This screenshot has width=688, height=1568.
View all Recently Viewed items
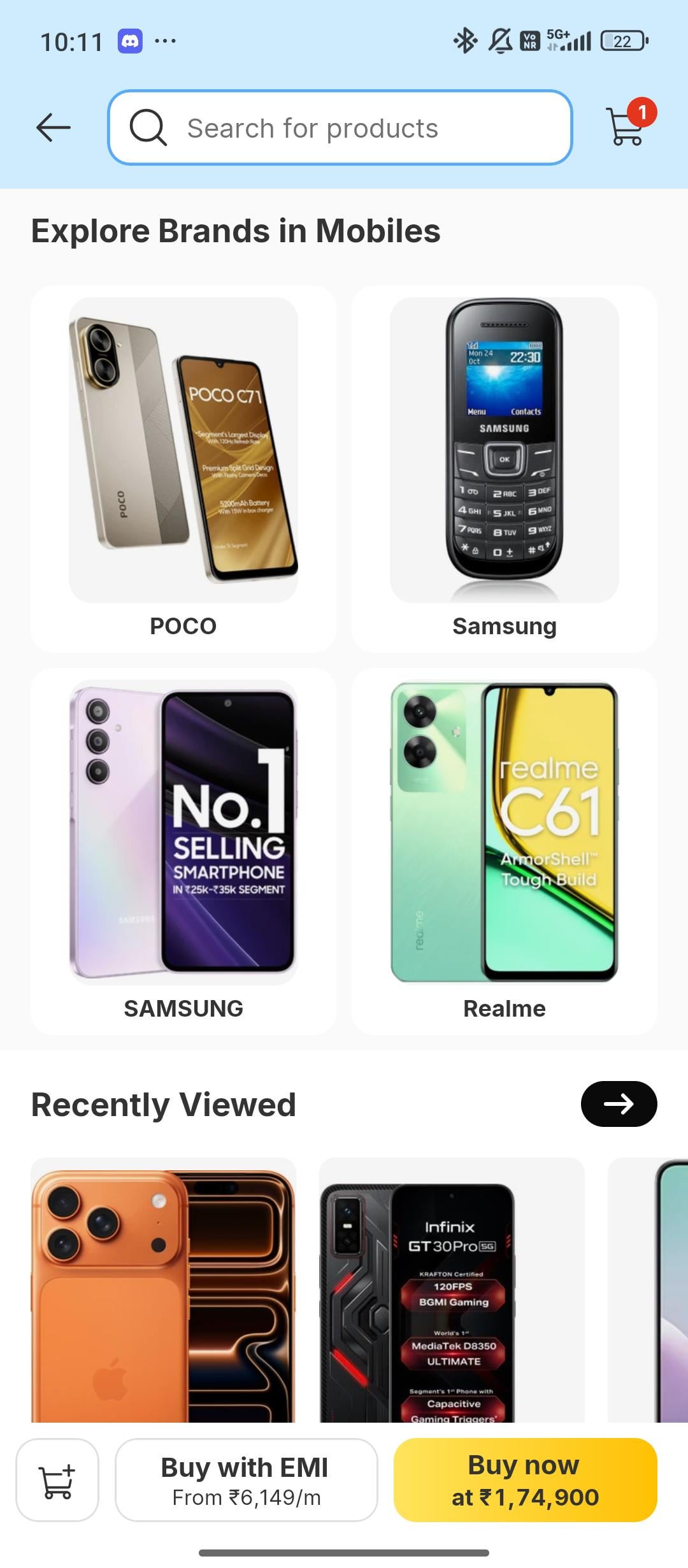618,1103
